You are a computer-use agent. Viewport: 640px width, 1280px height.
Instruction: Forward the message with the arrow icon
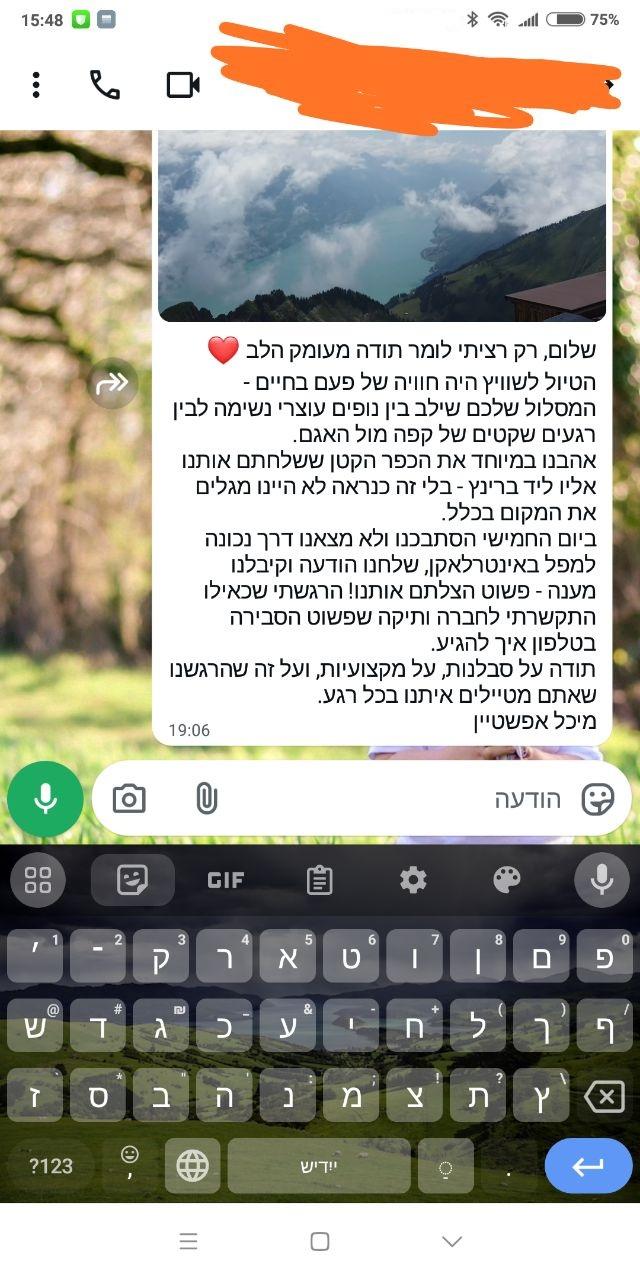click(x=112, y=383)
